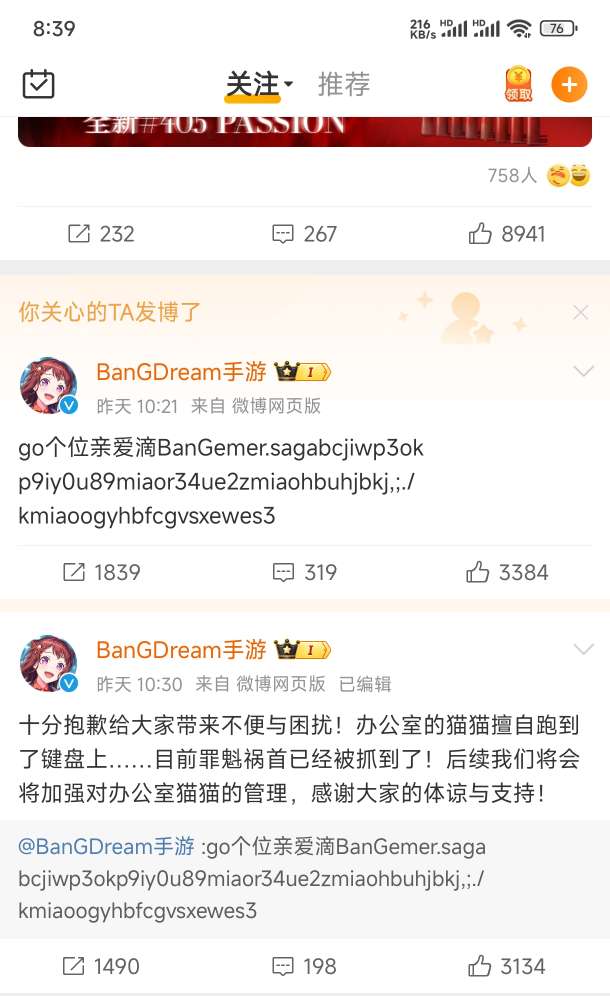Repost the post with 1490 shares
This screenshot has height=996, width=610.
101,966
